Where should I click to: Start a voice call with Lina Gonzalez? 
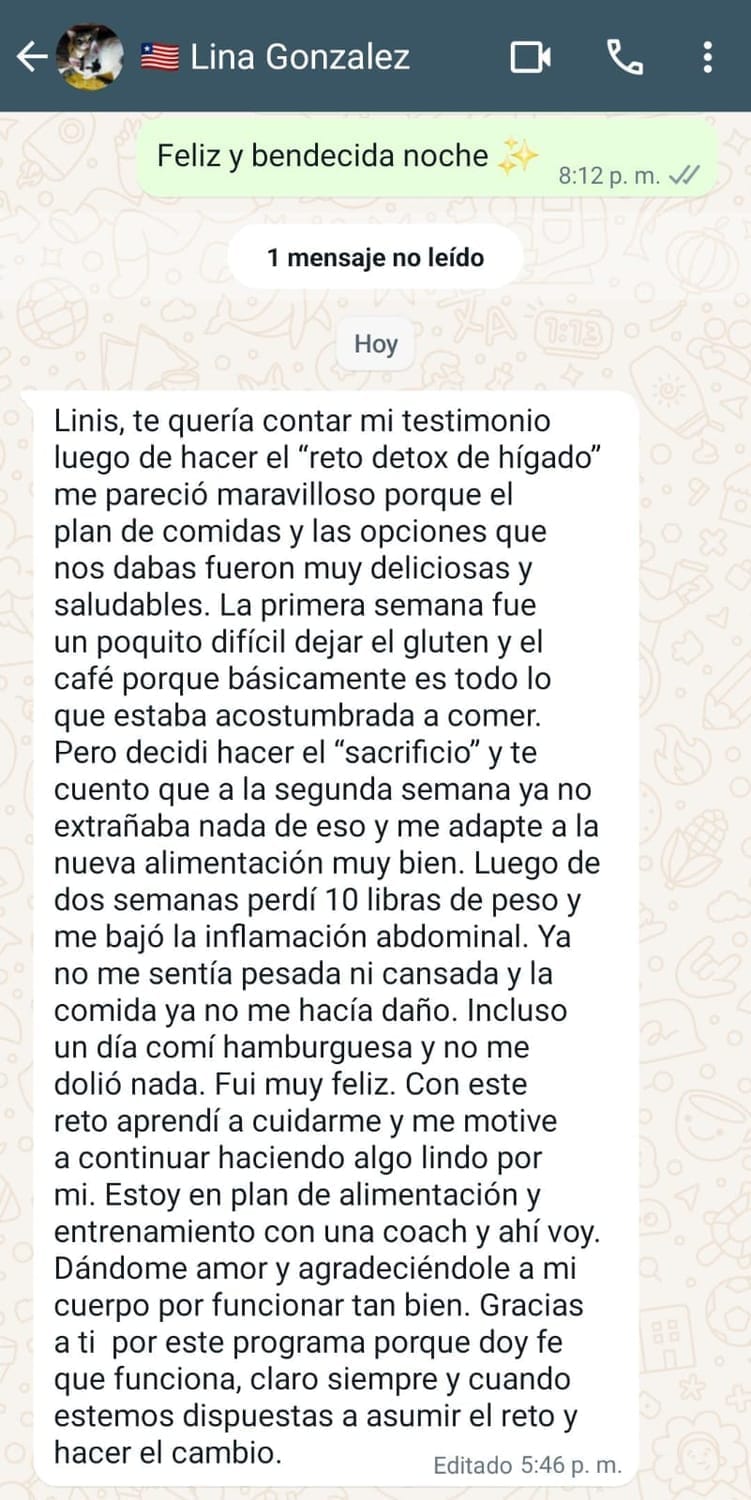pos(625,57)
